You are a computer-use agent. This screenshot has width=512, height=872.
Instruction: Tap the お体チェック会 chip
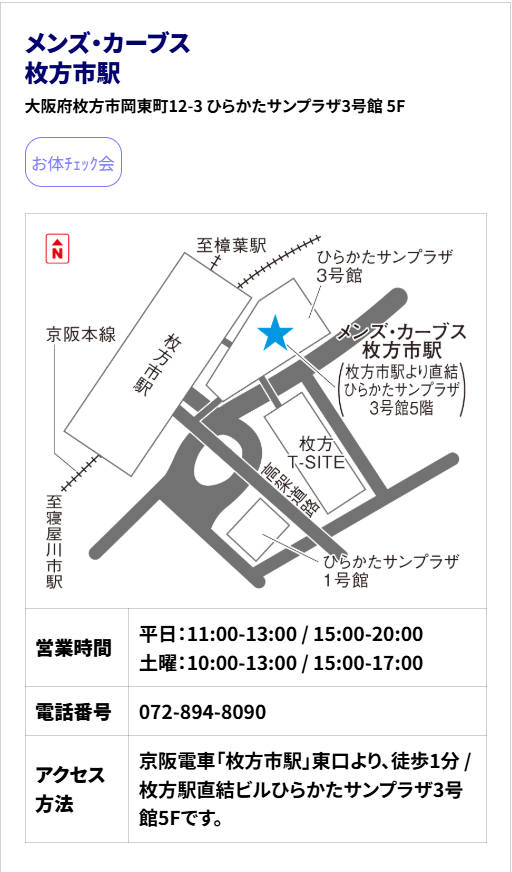tap(73, 162)
